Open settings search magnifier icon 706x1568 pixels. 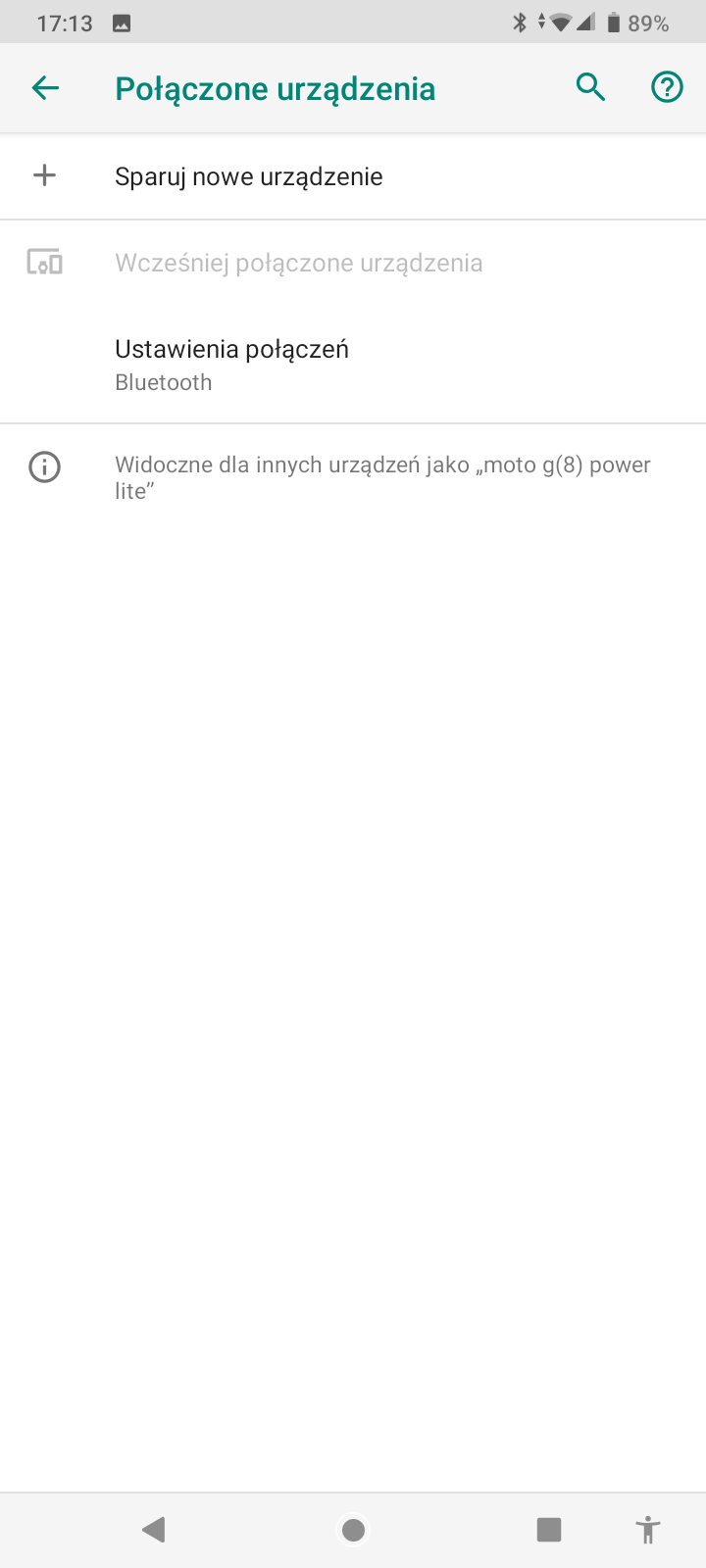(x=590, y=88)
